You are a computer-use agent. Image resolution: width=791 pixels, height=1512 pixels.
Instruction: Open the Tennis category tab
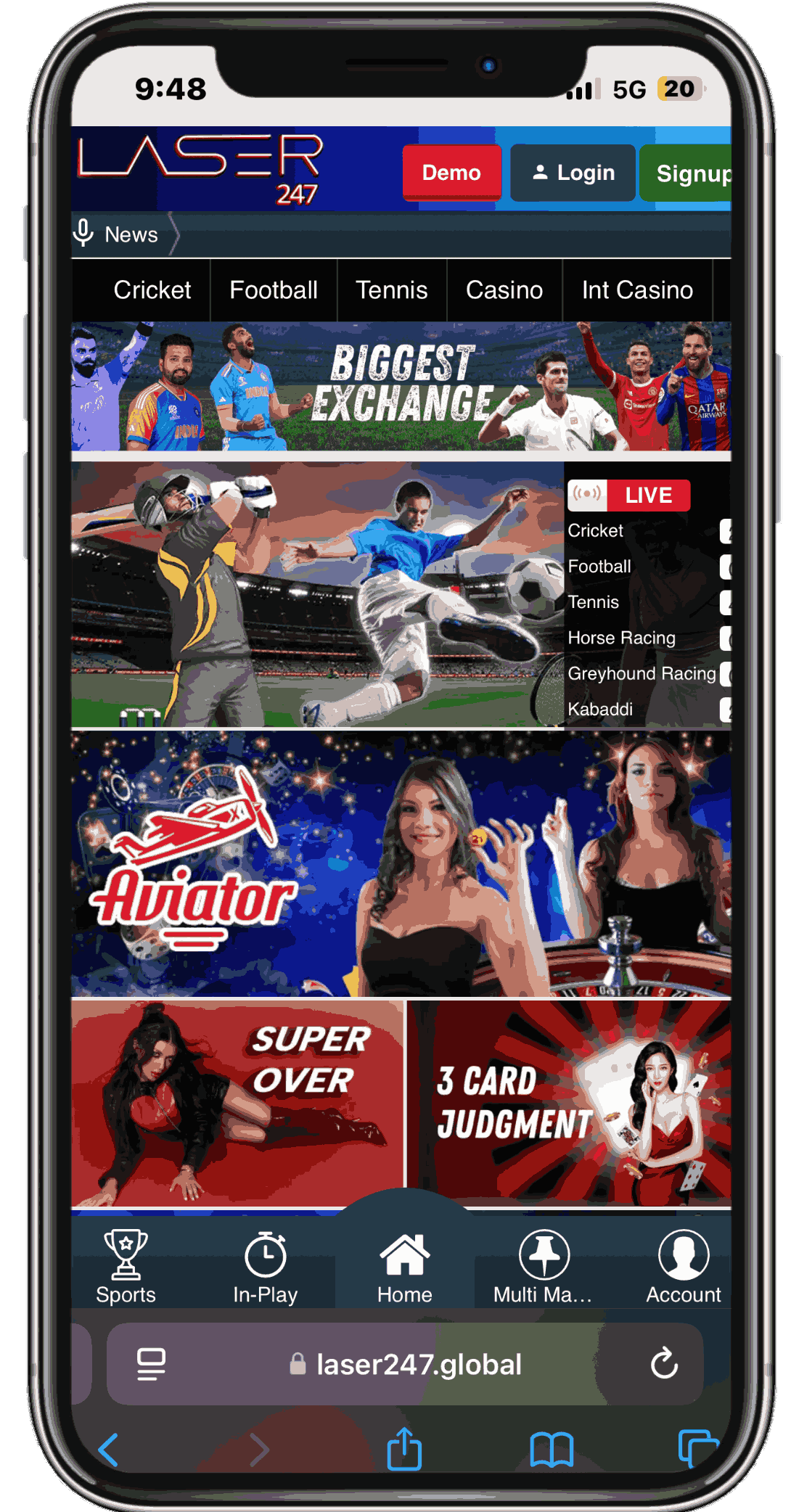[x=391, y=290]
